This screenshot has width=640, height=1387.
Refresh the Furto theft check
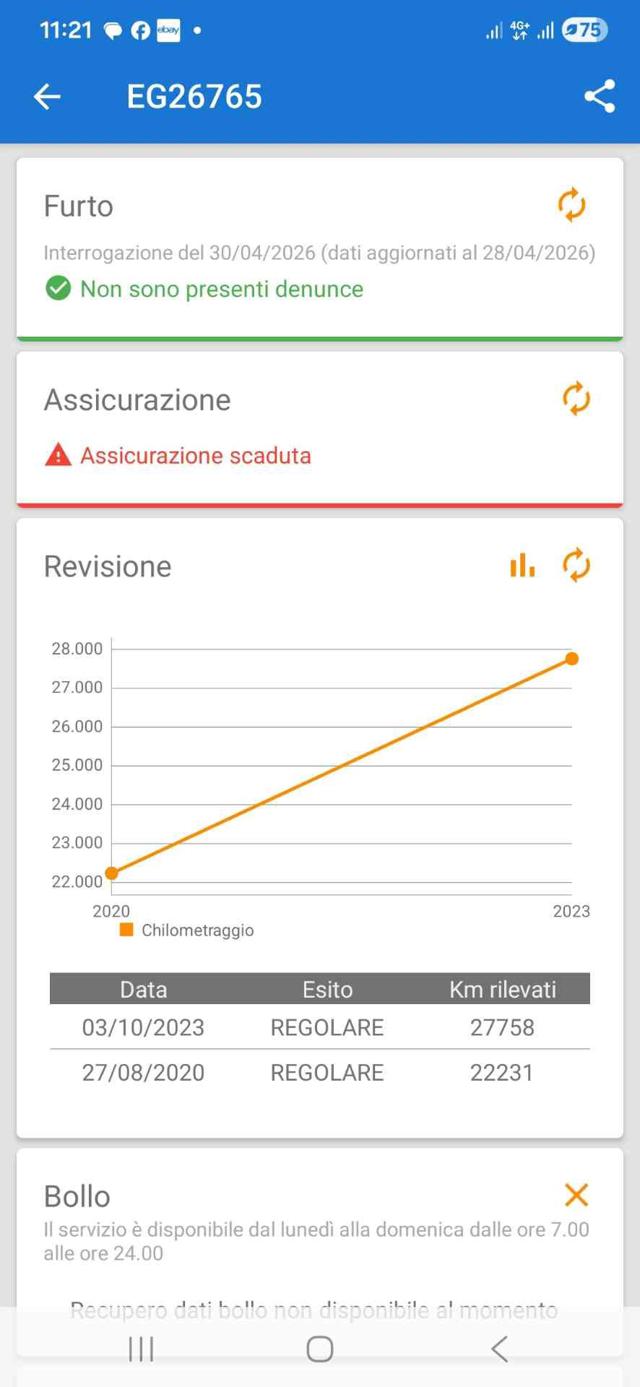[x=571, y=206]
